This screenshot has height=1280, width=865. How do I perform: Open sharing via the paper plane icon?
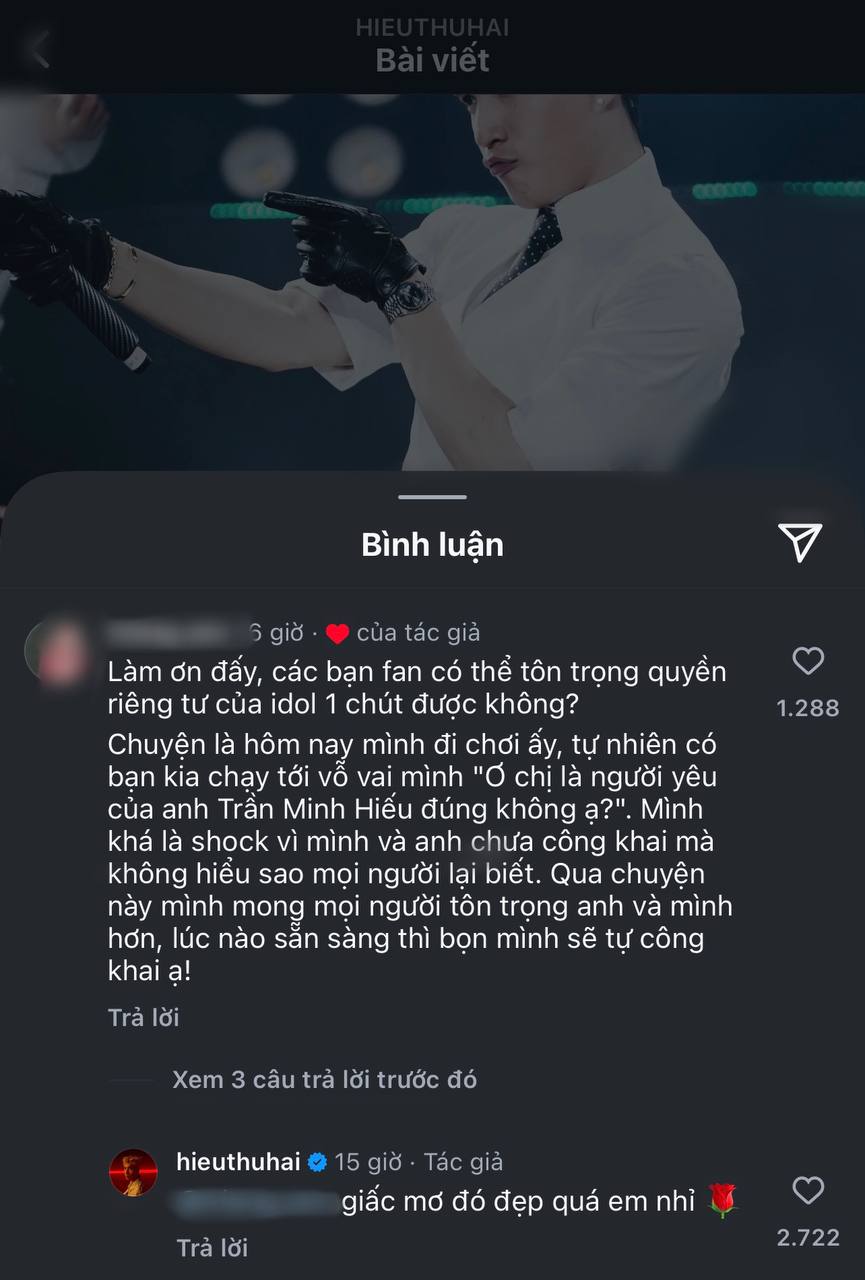800,540
